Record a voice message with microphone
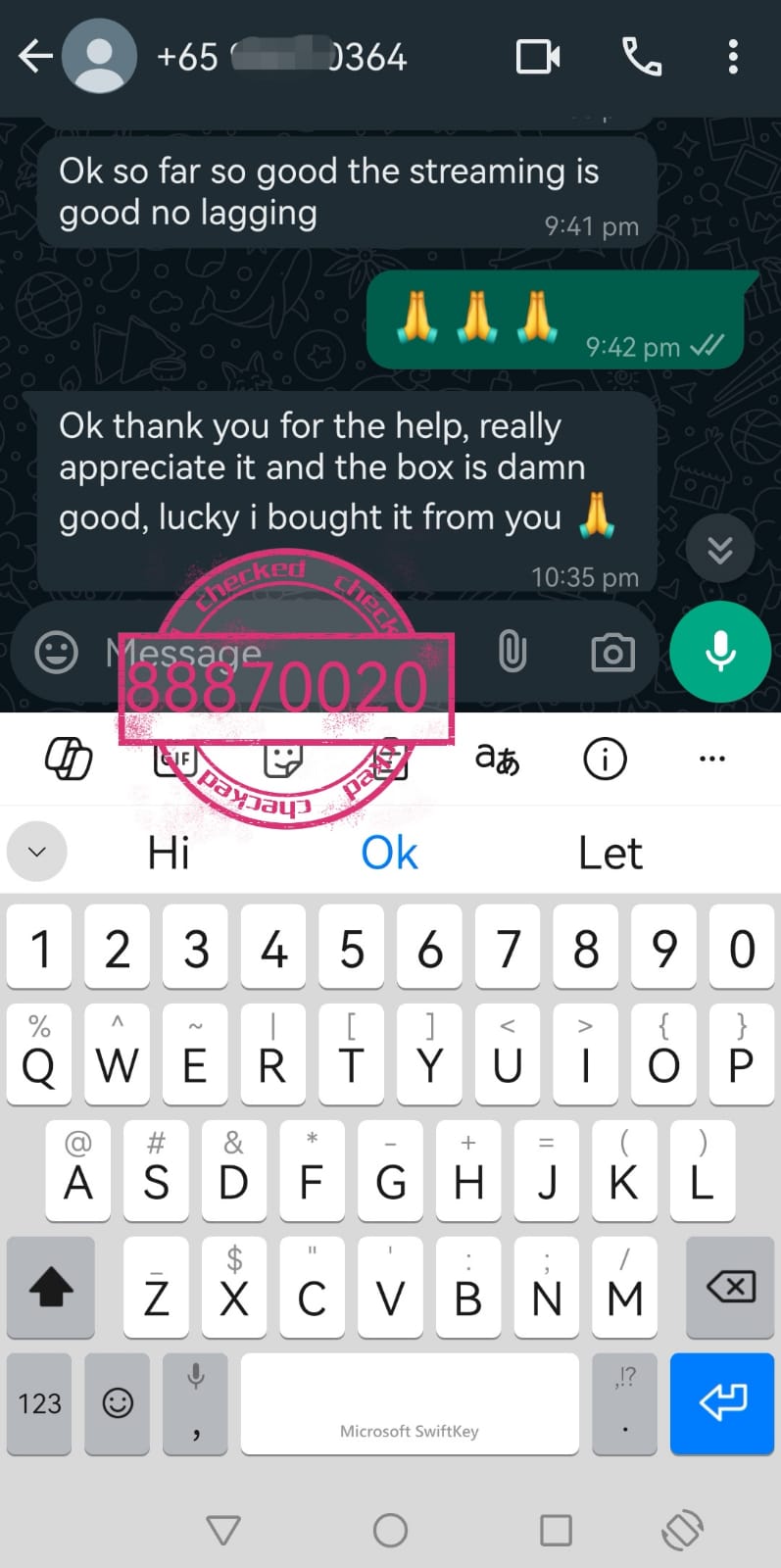Image resolution: width=781 pixels, height=1568 pixels. point(720,652)
